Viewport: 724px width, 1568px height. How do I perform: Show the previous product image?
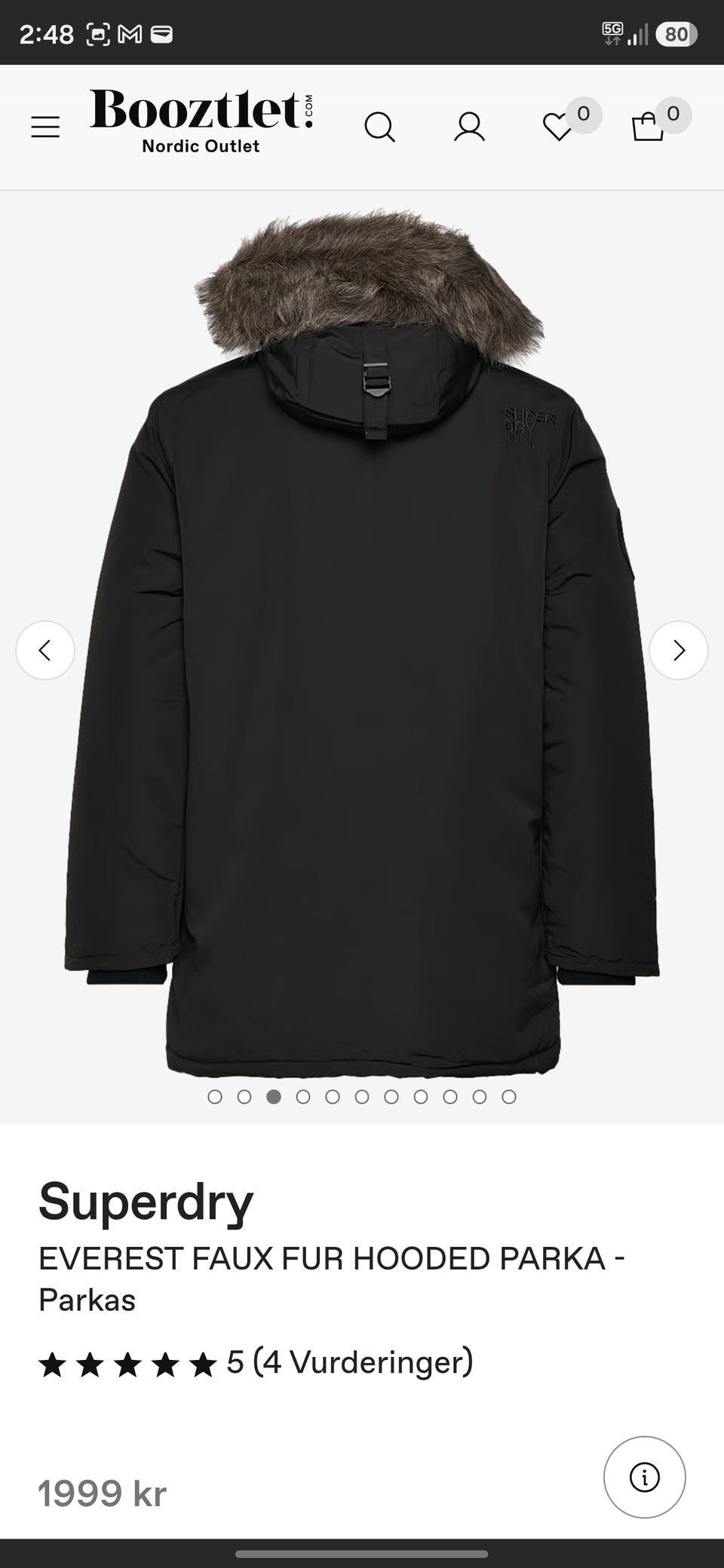click(45, 650)
